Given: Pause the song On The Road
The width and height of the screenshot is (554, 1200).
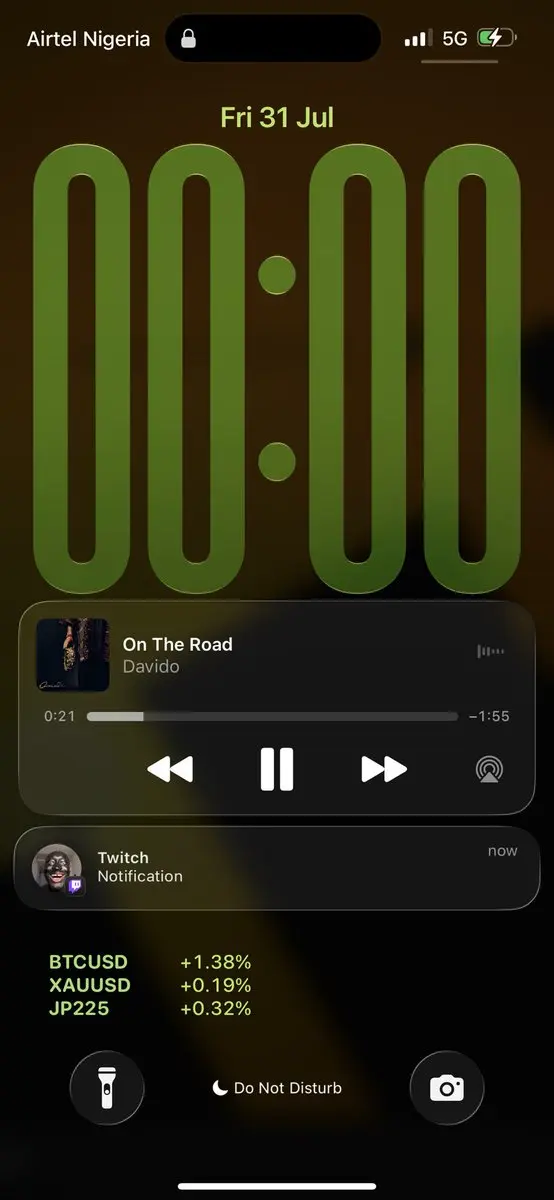Looking at the screenshot, I should [277, 769].
